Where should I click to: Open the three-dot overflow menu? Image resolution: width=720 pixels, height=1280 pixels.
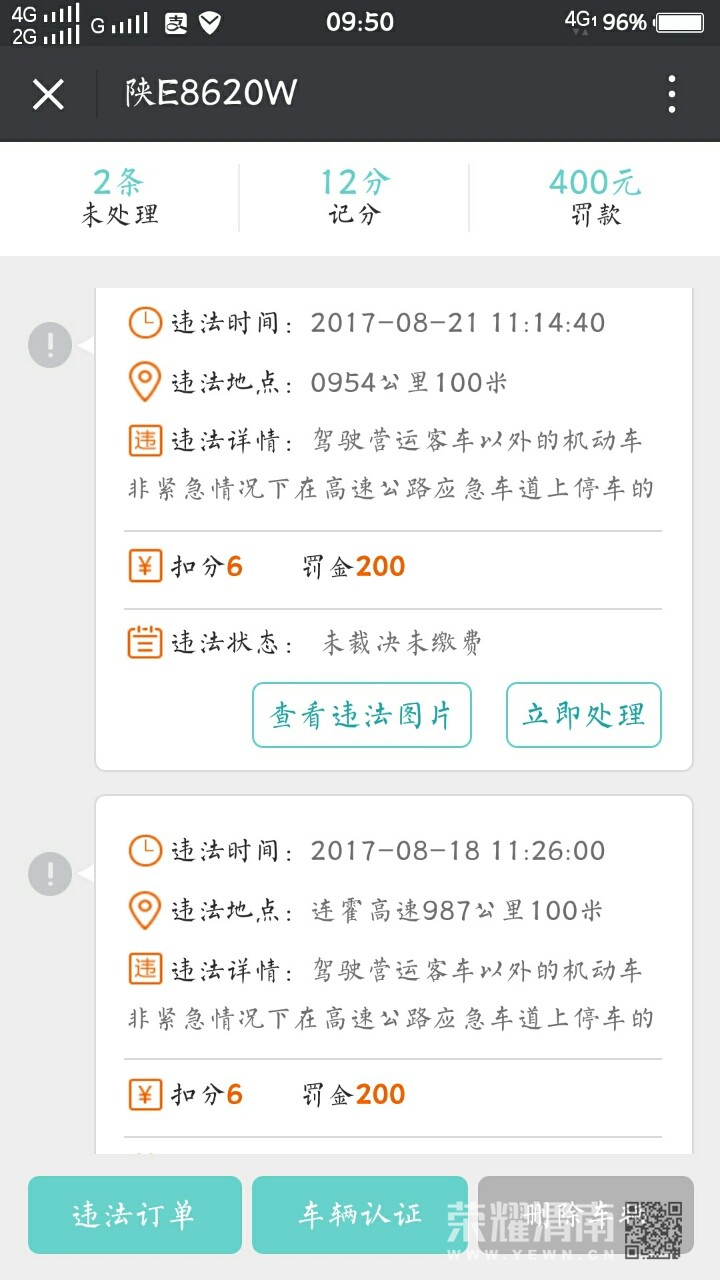click(x=672, y=94)
